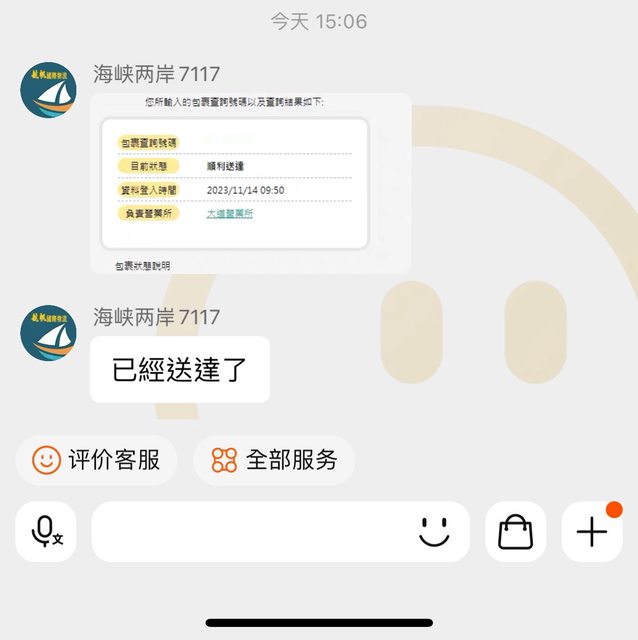
Task: Open the plus attachments menu
Action: tap(592, 531)
